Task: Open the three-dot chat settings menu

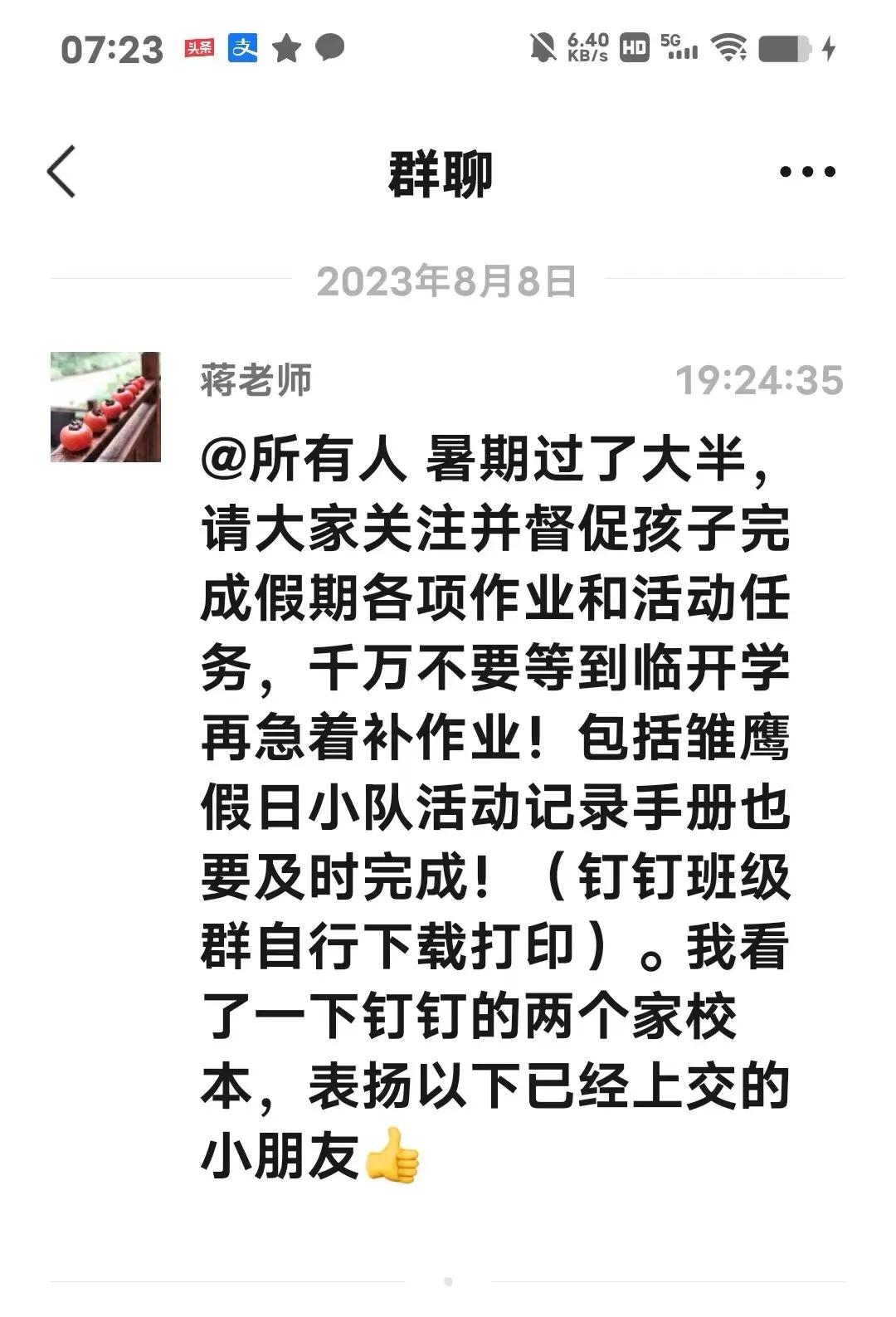Action: pos(803,169)
